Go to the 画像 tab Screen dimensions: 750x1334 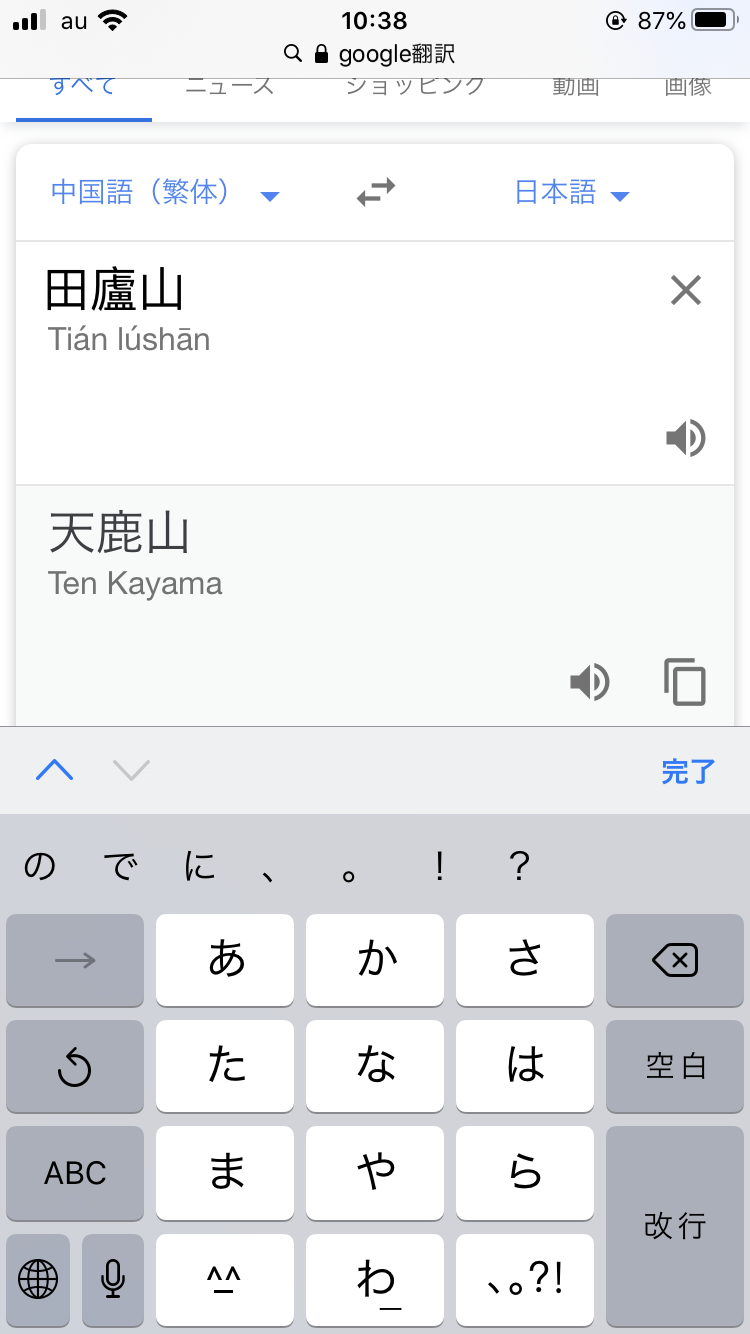point(688,87)
